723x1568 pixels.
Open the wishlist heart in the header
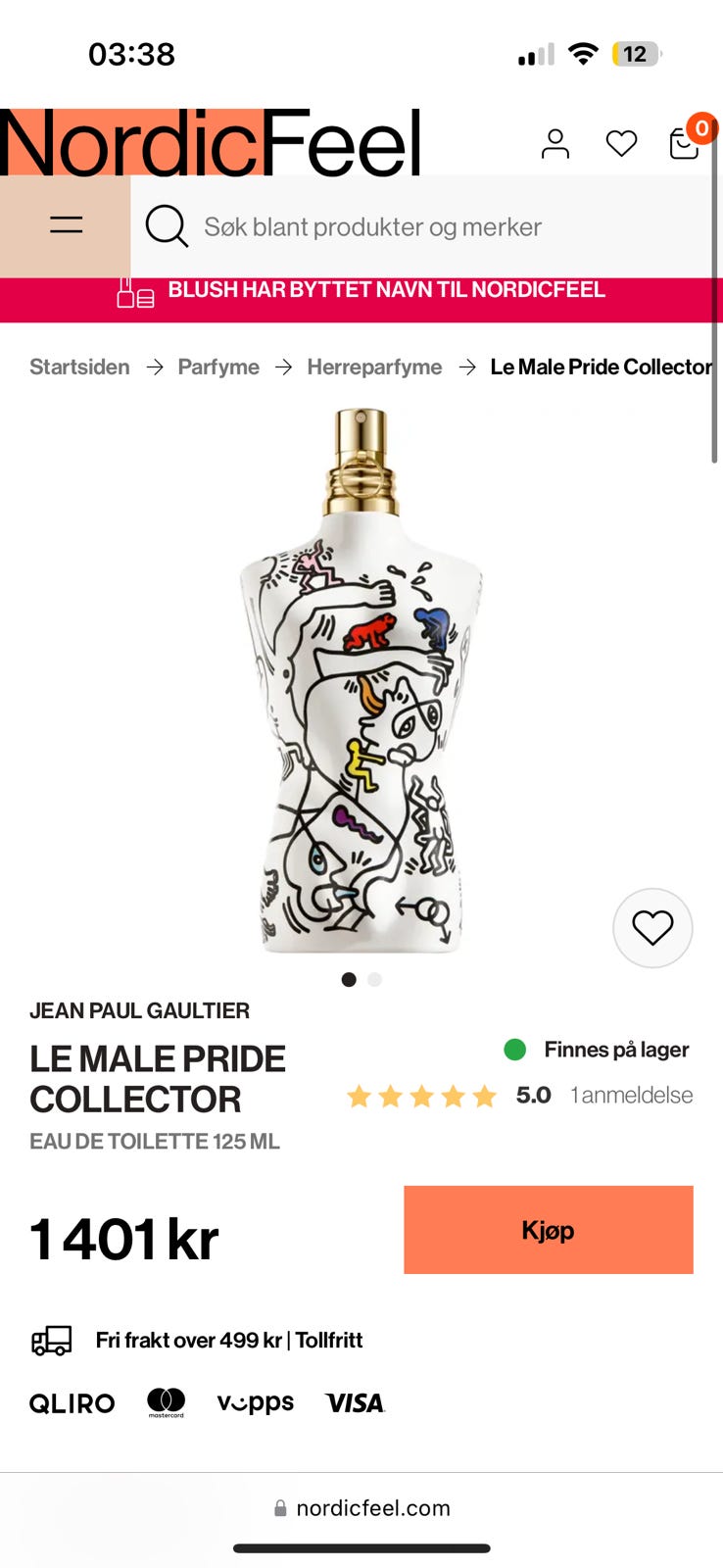tap(621, 144)
